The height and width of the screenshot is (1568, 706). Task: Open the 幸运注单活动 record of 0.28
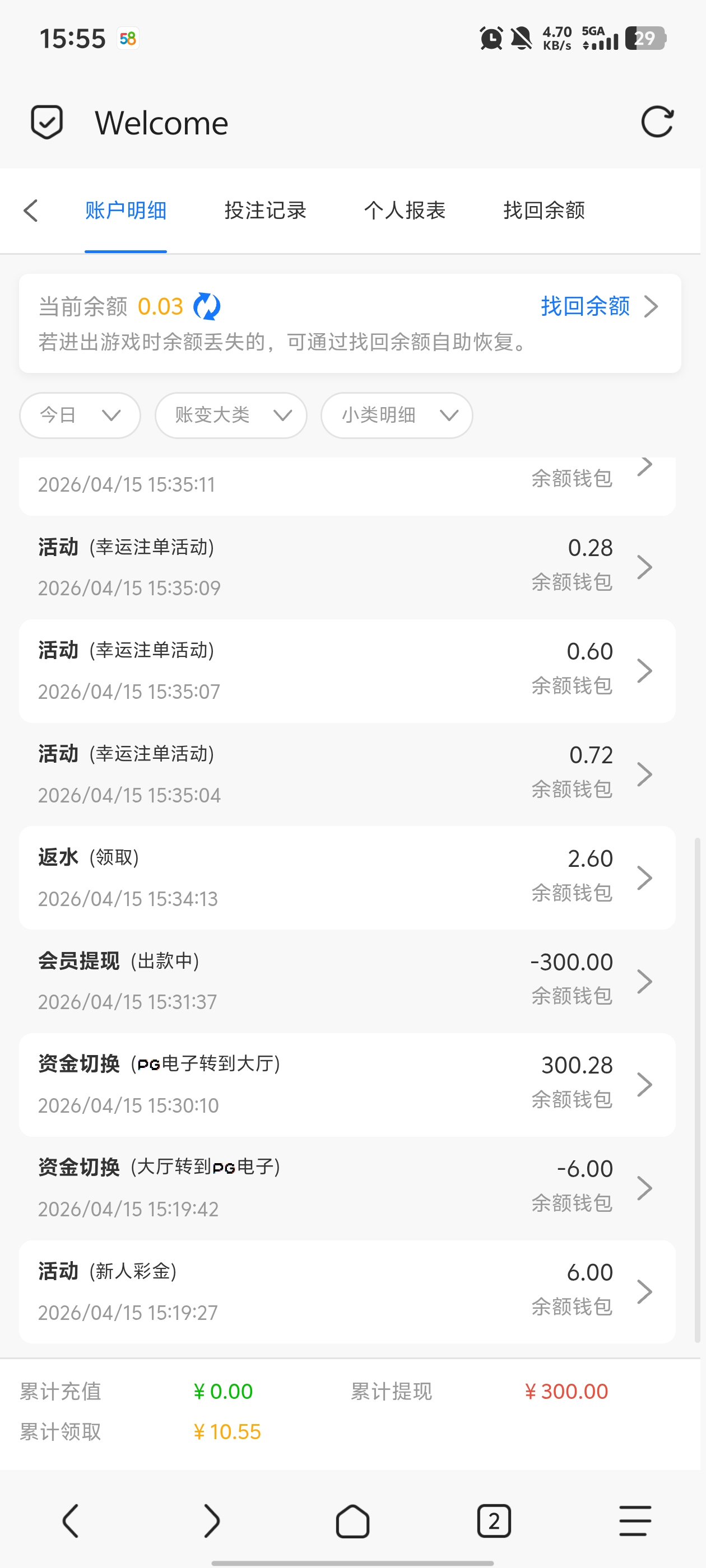[x=347, y=567]
